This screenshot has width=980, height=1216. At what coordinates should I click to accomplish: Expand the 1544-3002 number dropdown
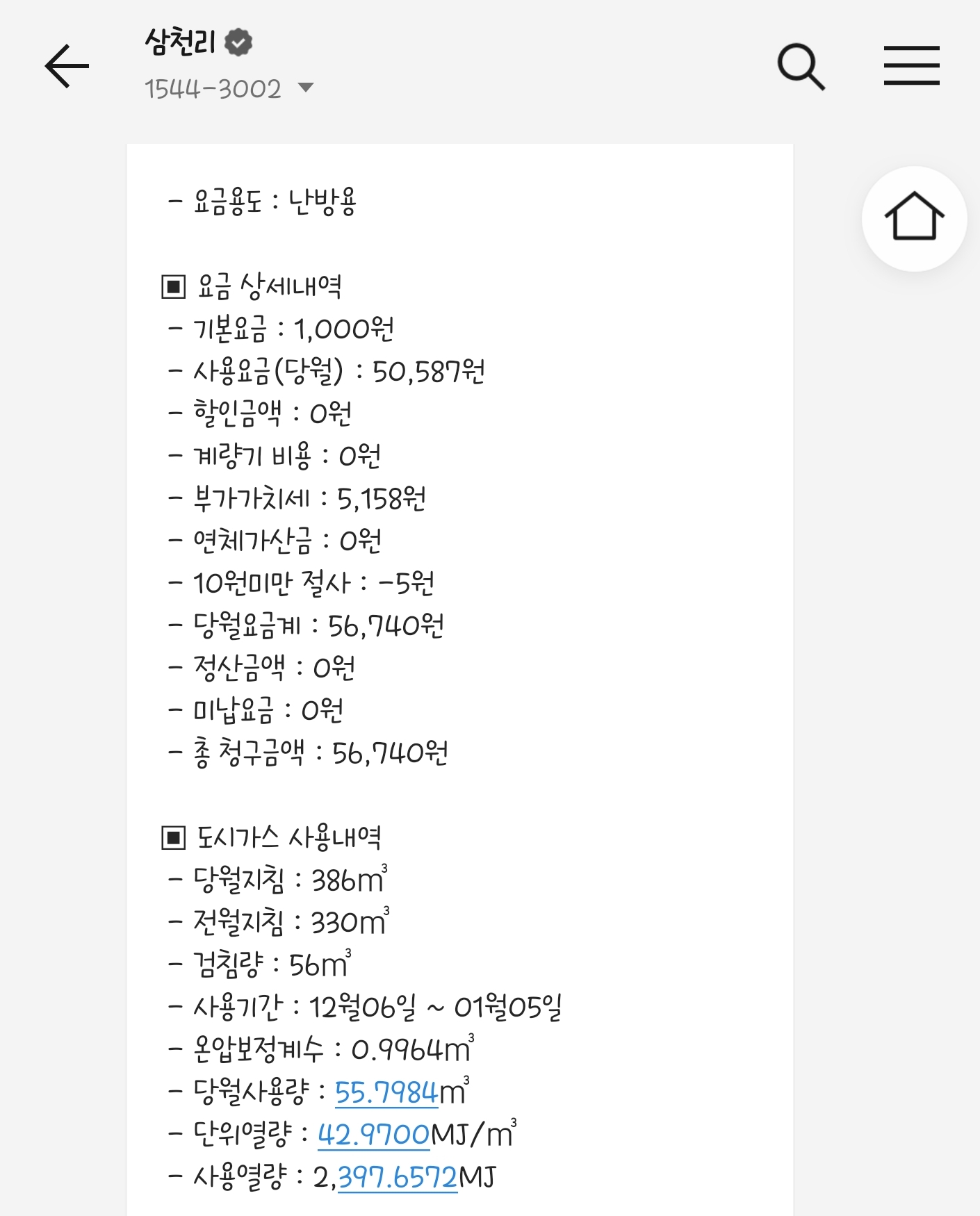(305, 88)
